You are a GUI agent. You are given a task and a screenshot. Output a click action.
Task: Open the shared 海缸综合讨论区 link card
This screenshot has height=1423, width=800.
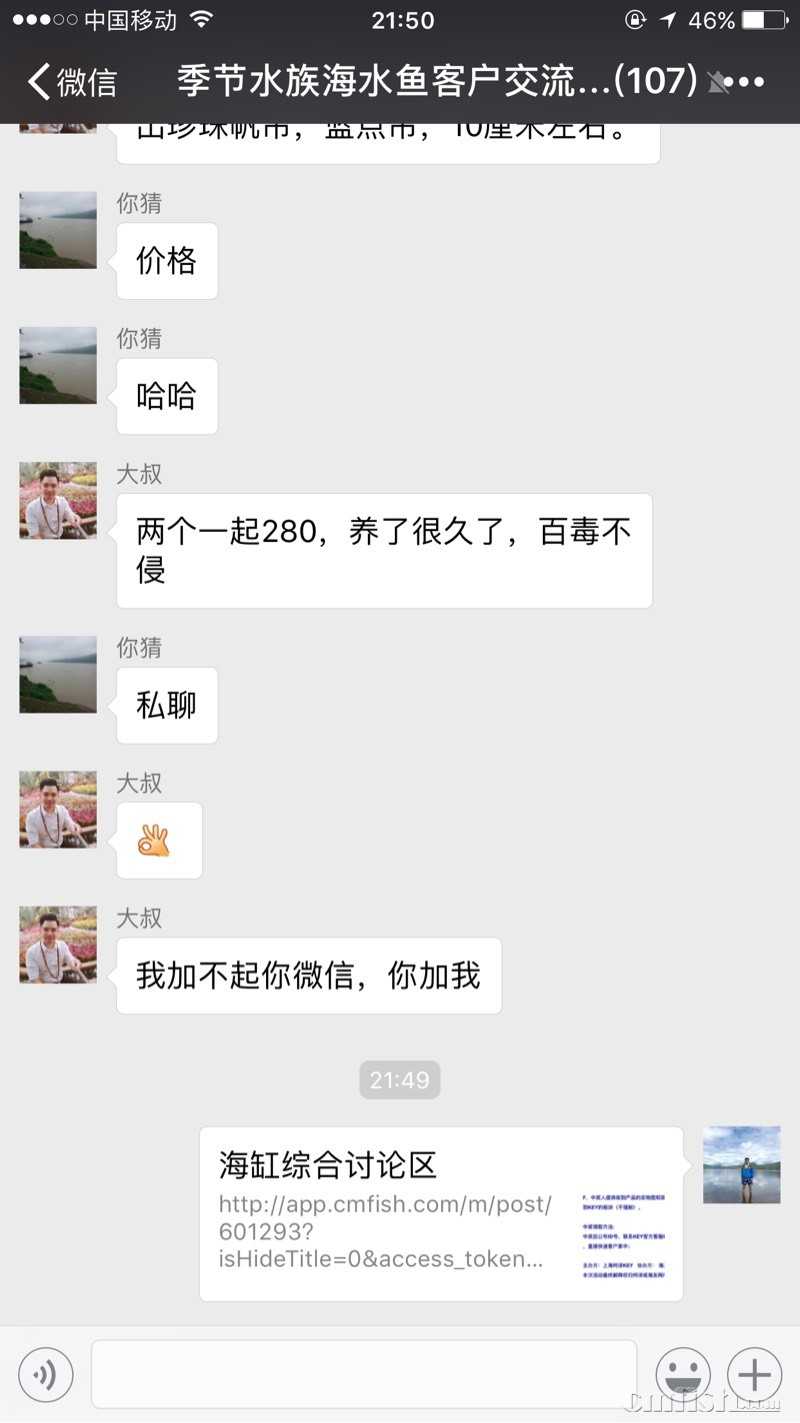(441, 1214)
